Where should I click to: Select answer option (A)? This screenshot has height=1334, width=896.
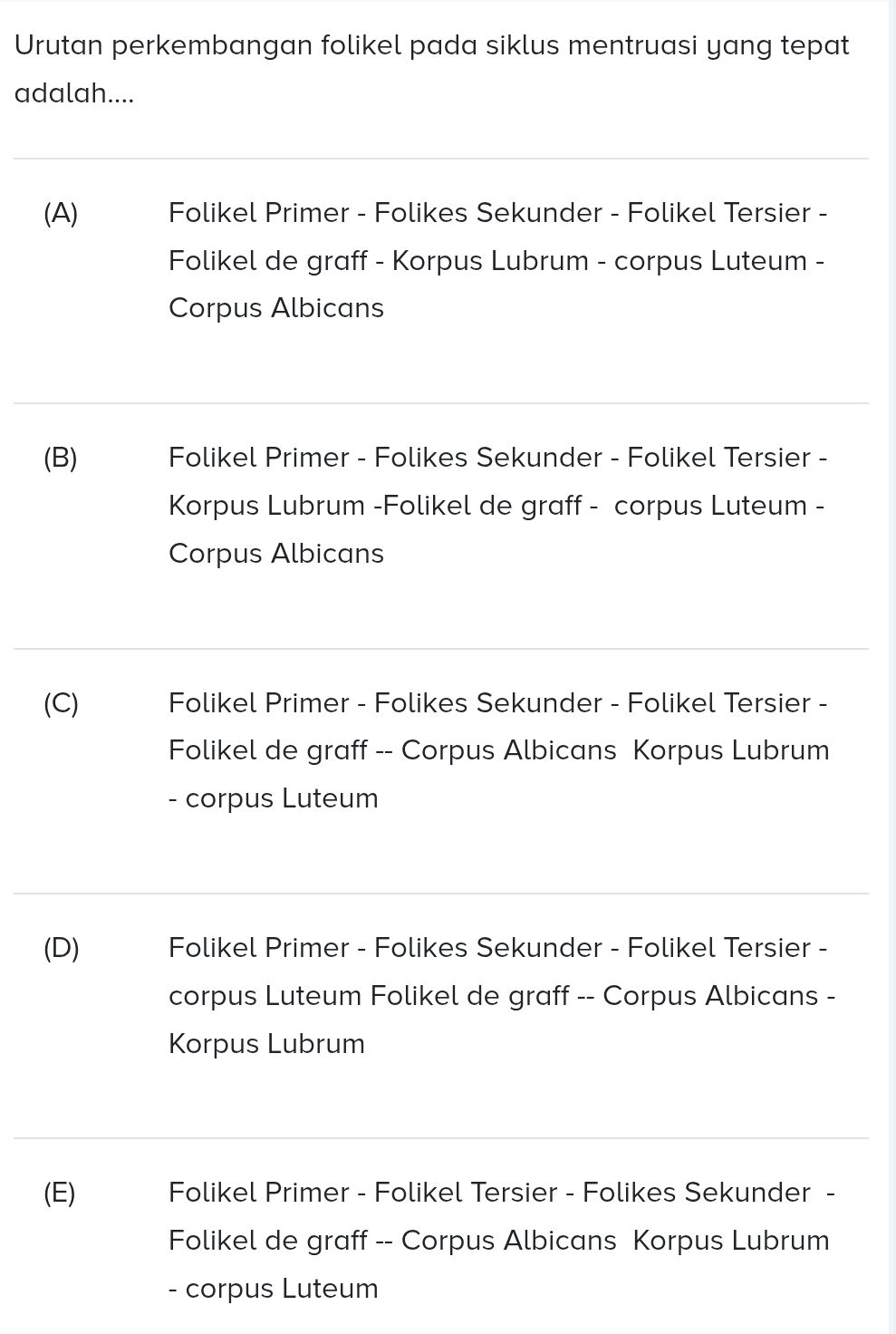click(x=62, y=214)
